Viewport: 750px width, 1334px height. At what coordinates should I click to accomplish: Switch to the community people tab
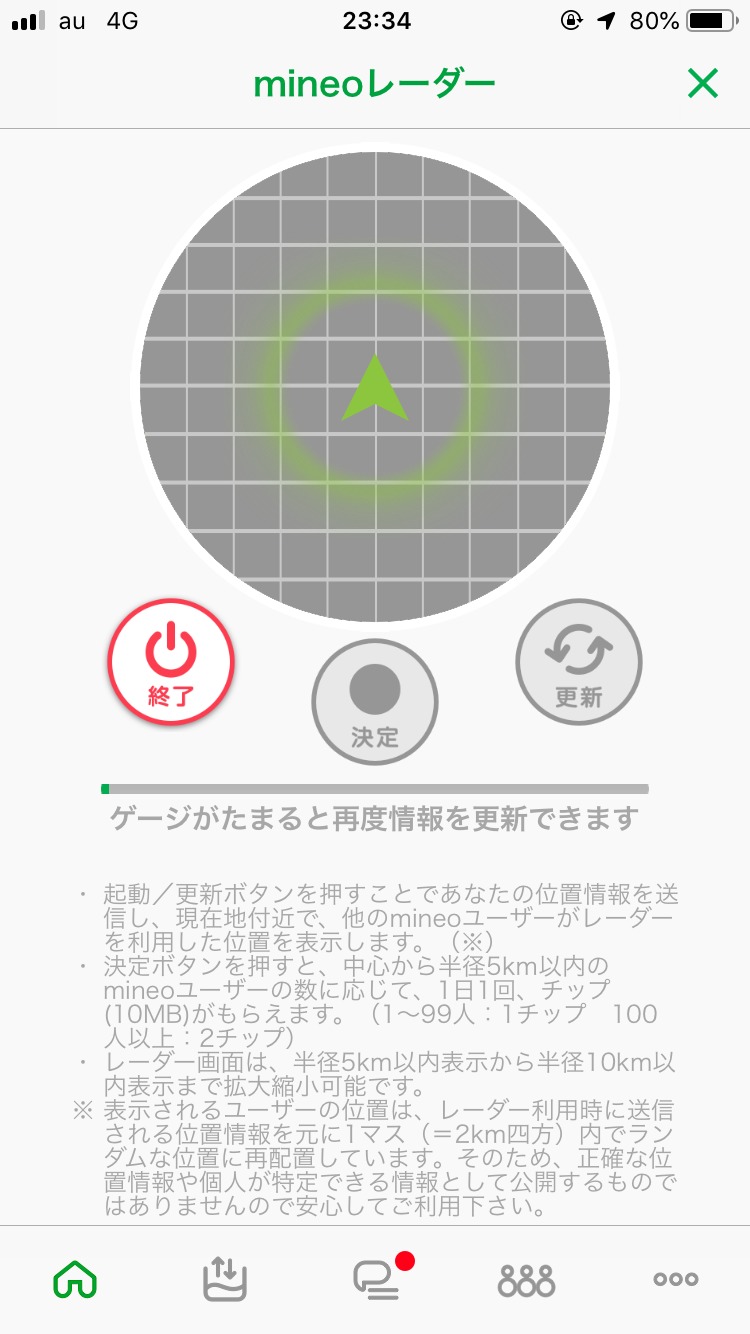526,1279
